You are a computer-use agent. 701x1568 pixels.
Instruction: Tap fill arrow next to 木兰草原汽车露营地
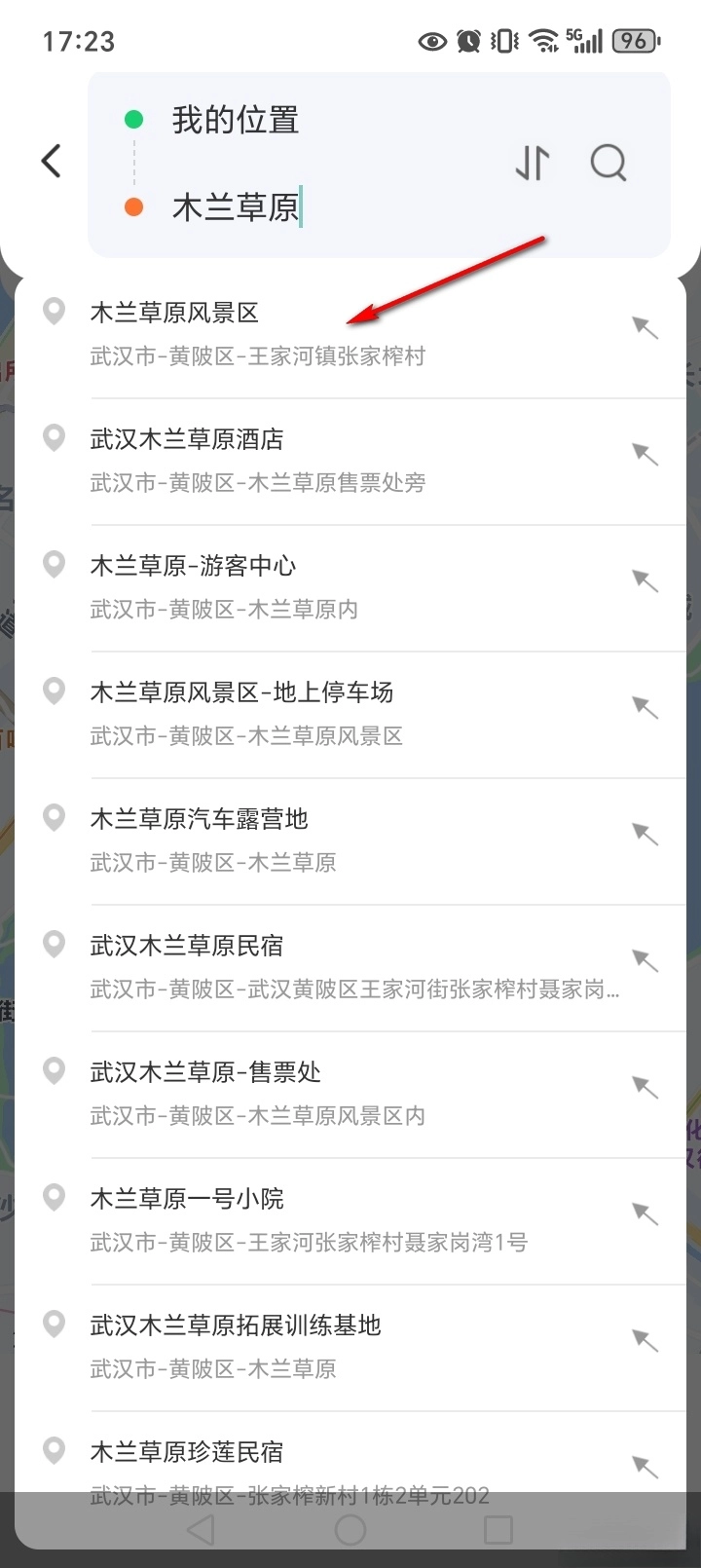(x=646, y=835)
